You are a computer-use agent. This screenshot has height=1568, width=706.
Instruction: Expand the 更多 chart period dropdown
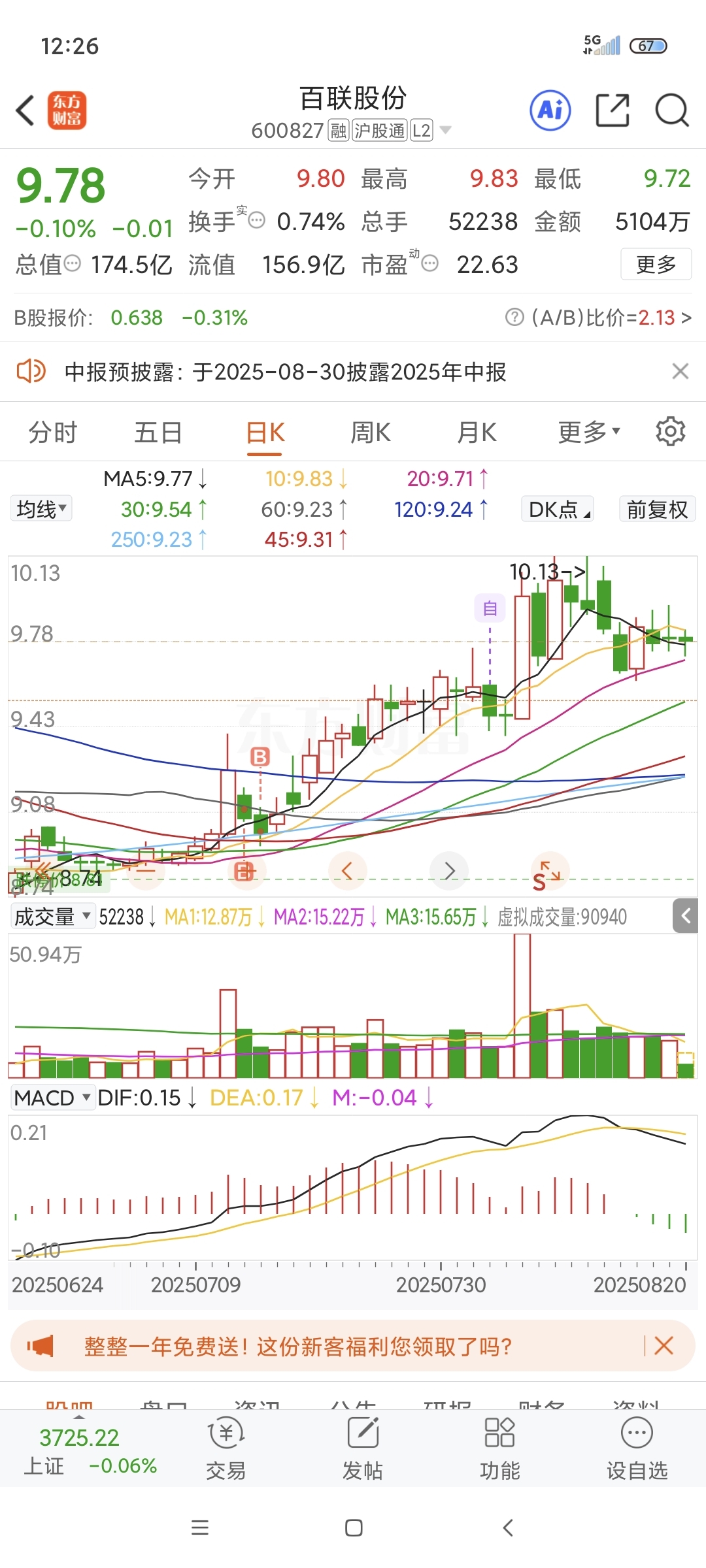(x=589, y=432)
